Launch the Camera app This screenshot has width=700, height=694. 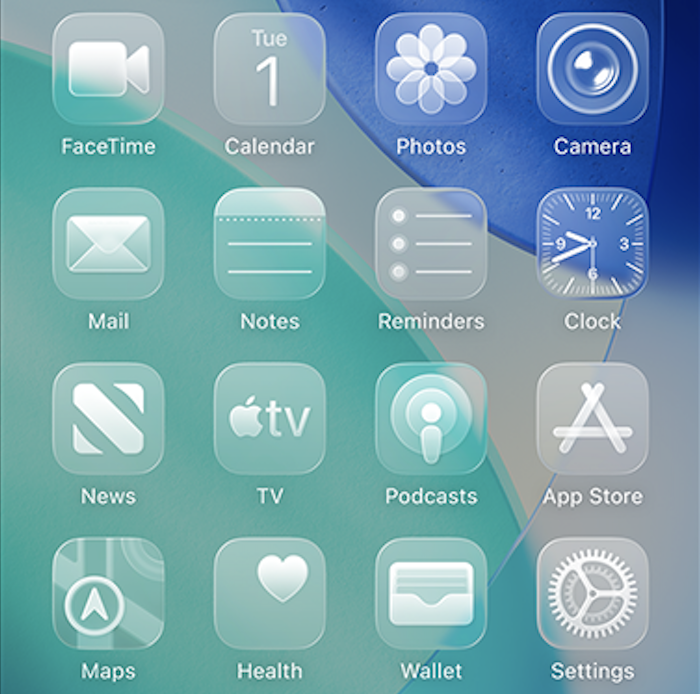coord(592,70)
